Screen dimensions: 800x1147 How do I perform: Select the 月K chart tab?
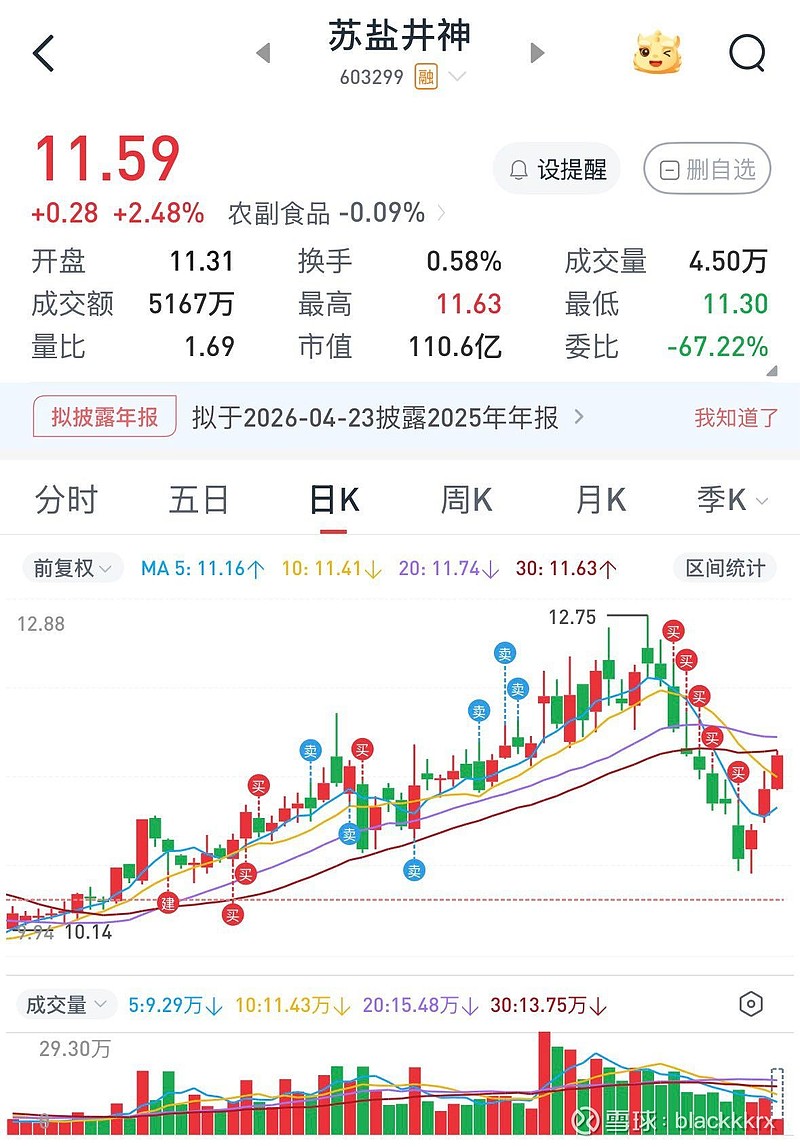[600, 500]
